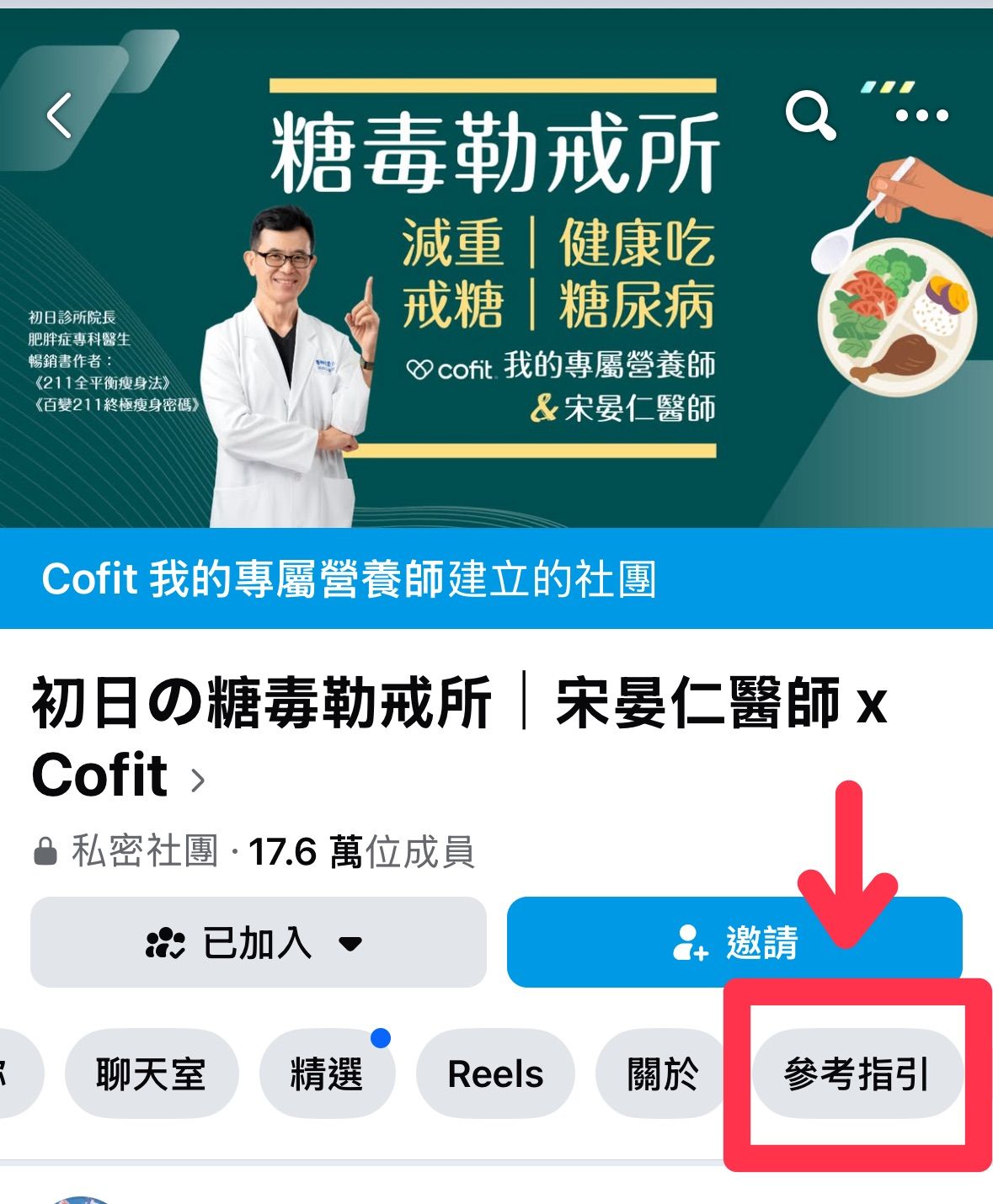Switch to the 聊天室 tab
The width and height of the screenshot is (993, 1204).
point(152,1074)
